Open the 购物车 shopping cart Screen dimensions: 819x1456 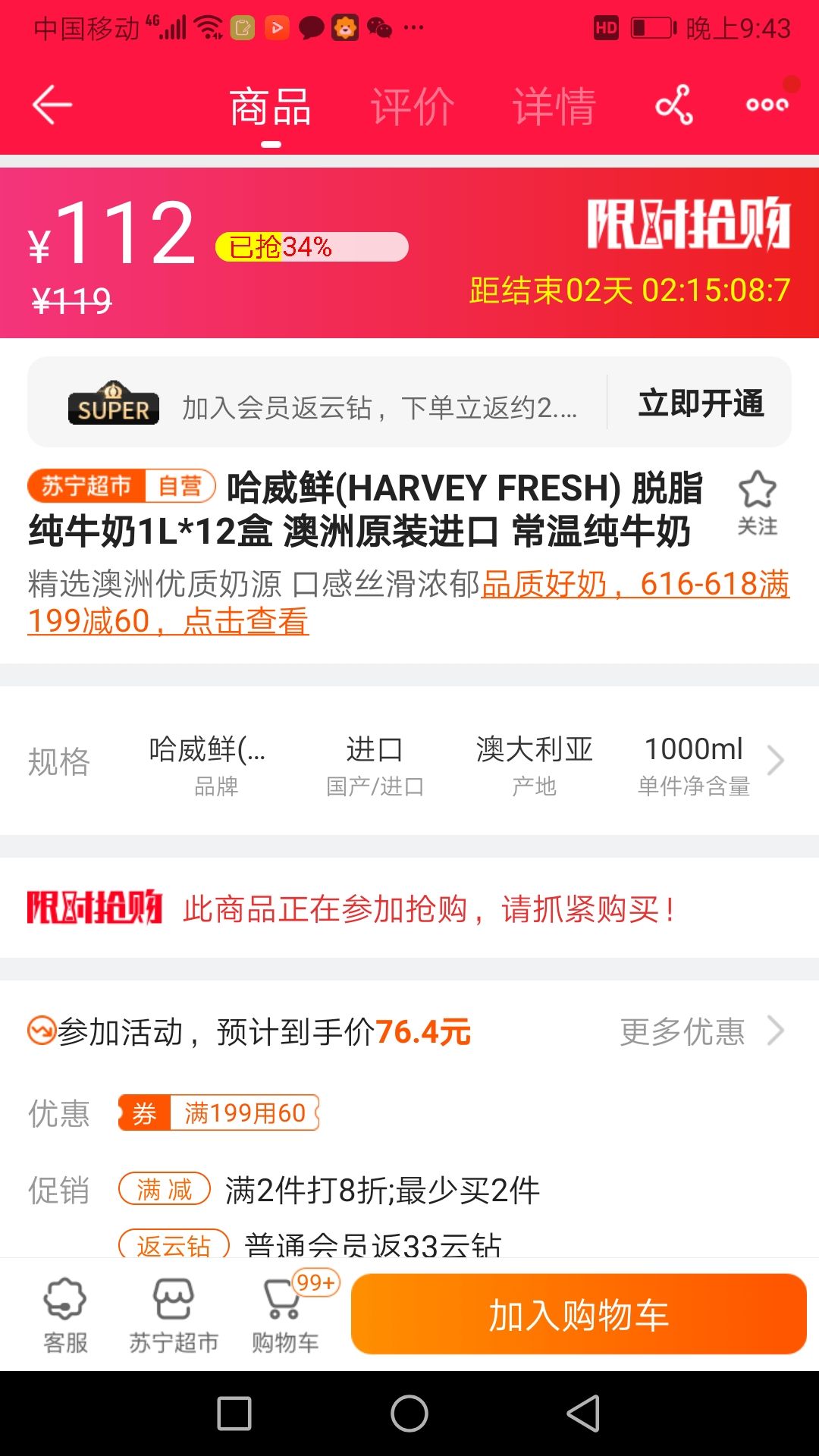click(285, 1315)
